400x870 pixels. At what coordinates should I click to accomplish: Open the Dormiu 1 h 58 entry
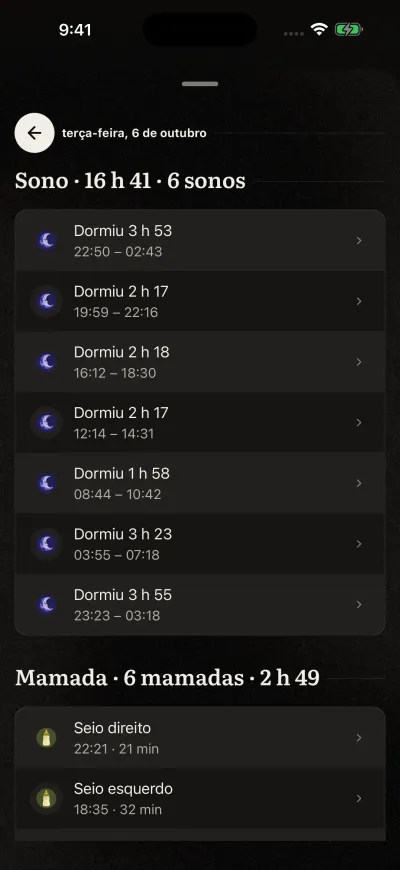200,483
